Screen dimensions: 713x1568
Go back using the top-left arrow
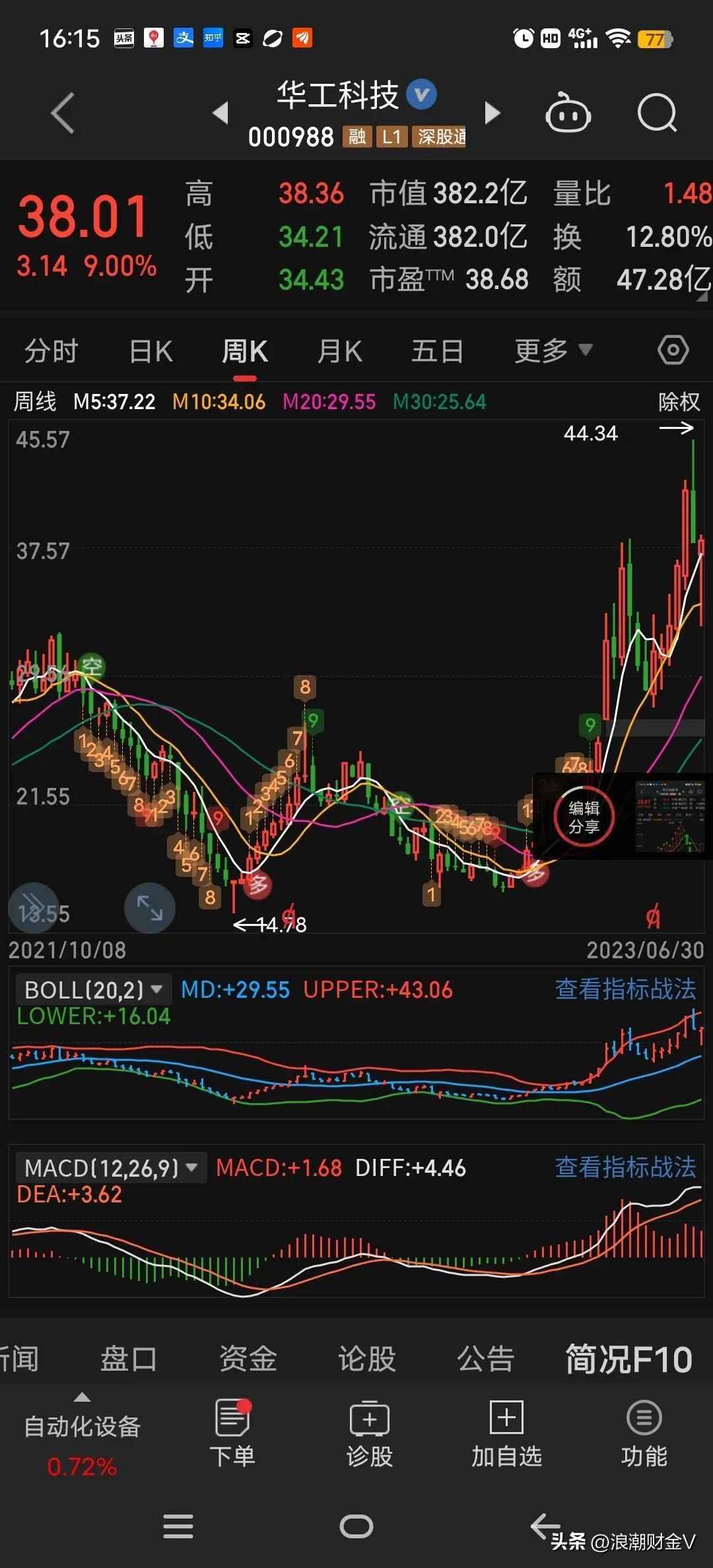click(x=63, y=114)
